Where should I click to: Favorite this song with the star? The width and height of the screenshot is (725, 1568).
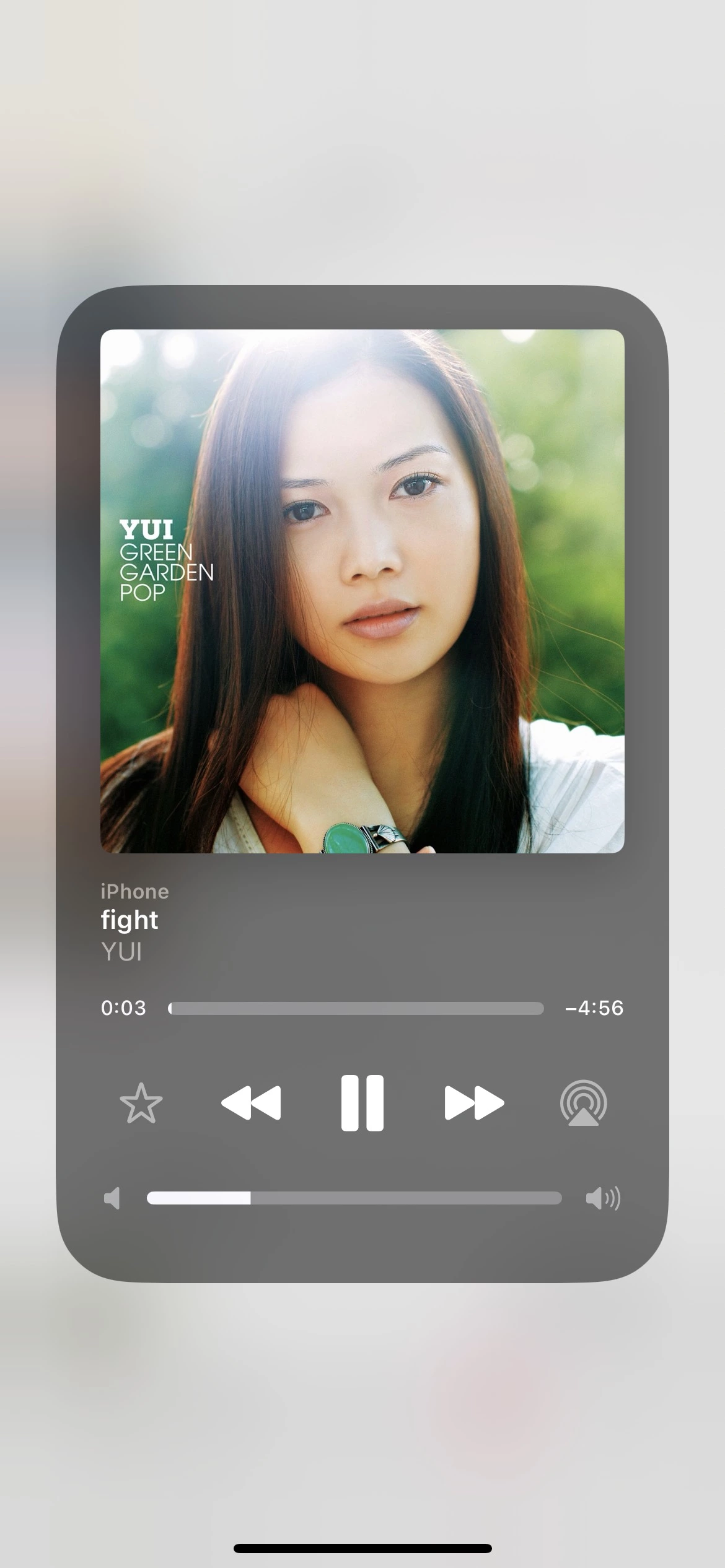pyautogui.click(x=141, y=1103)
